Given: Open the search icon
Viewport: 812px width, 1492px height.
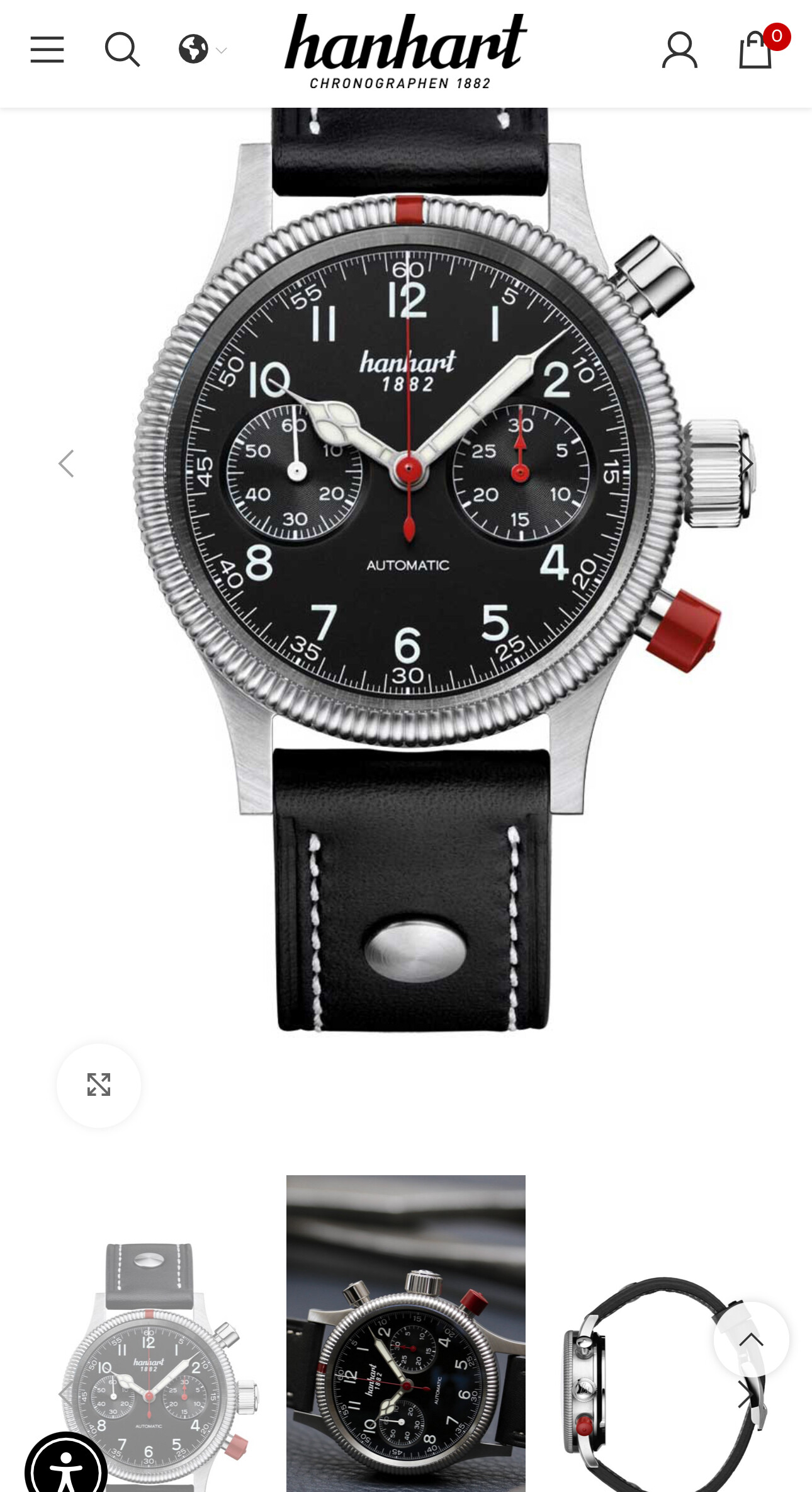Looking at the screenshot, I should [x=122, y=50].
